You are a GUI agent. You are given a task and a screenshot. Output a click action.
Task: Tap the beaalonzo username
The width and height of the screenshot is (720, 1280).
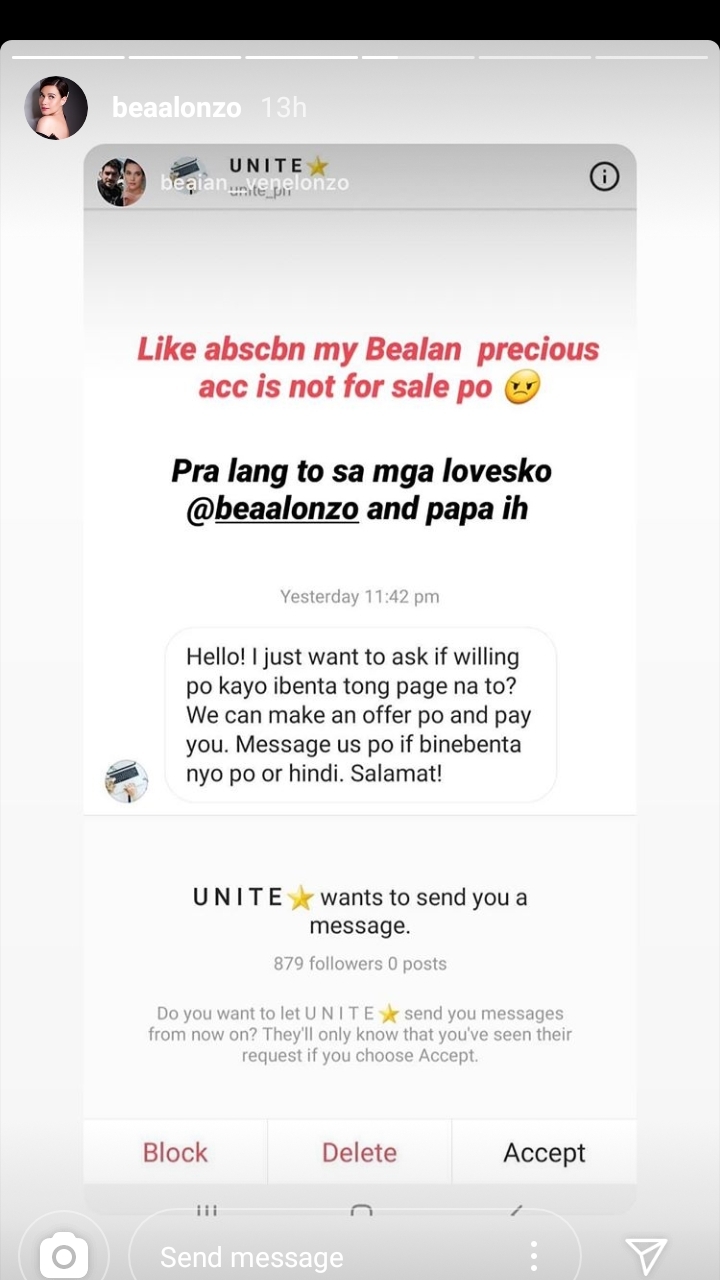[x=177, y=108]
